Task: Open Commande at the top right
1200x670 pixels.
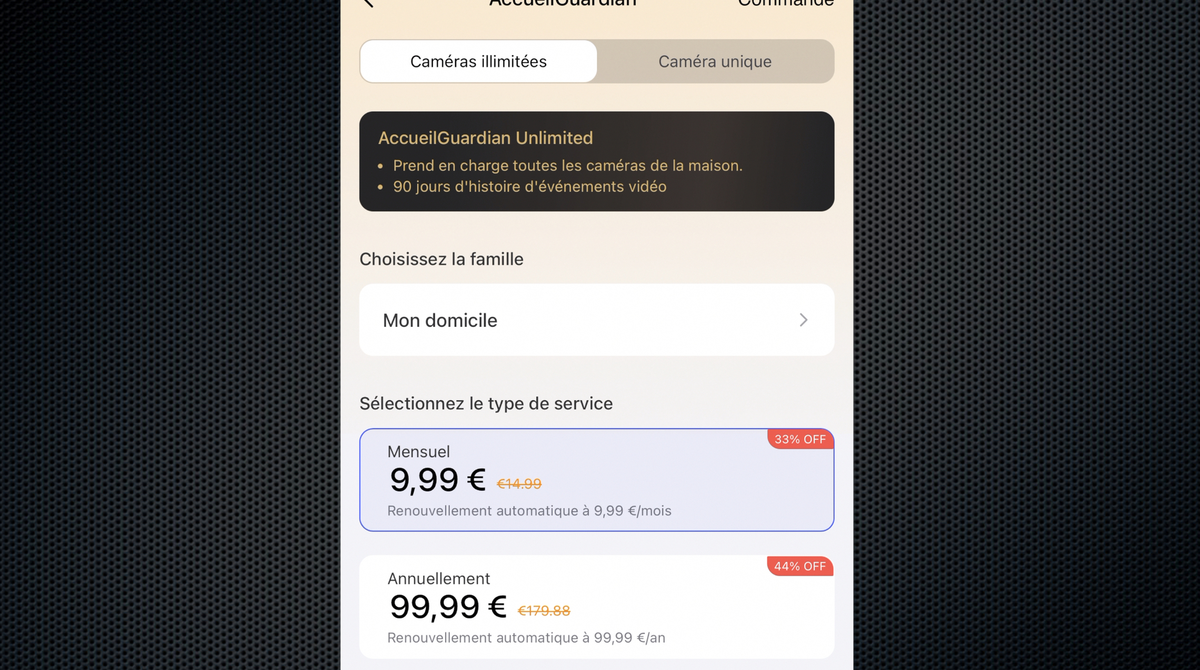Action: pos(786,3)
